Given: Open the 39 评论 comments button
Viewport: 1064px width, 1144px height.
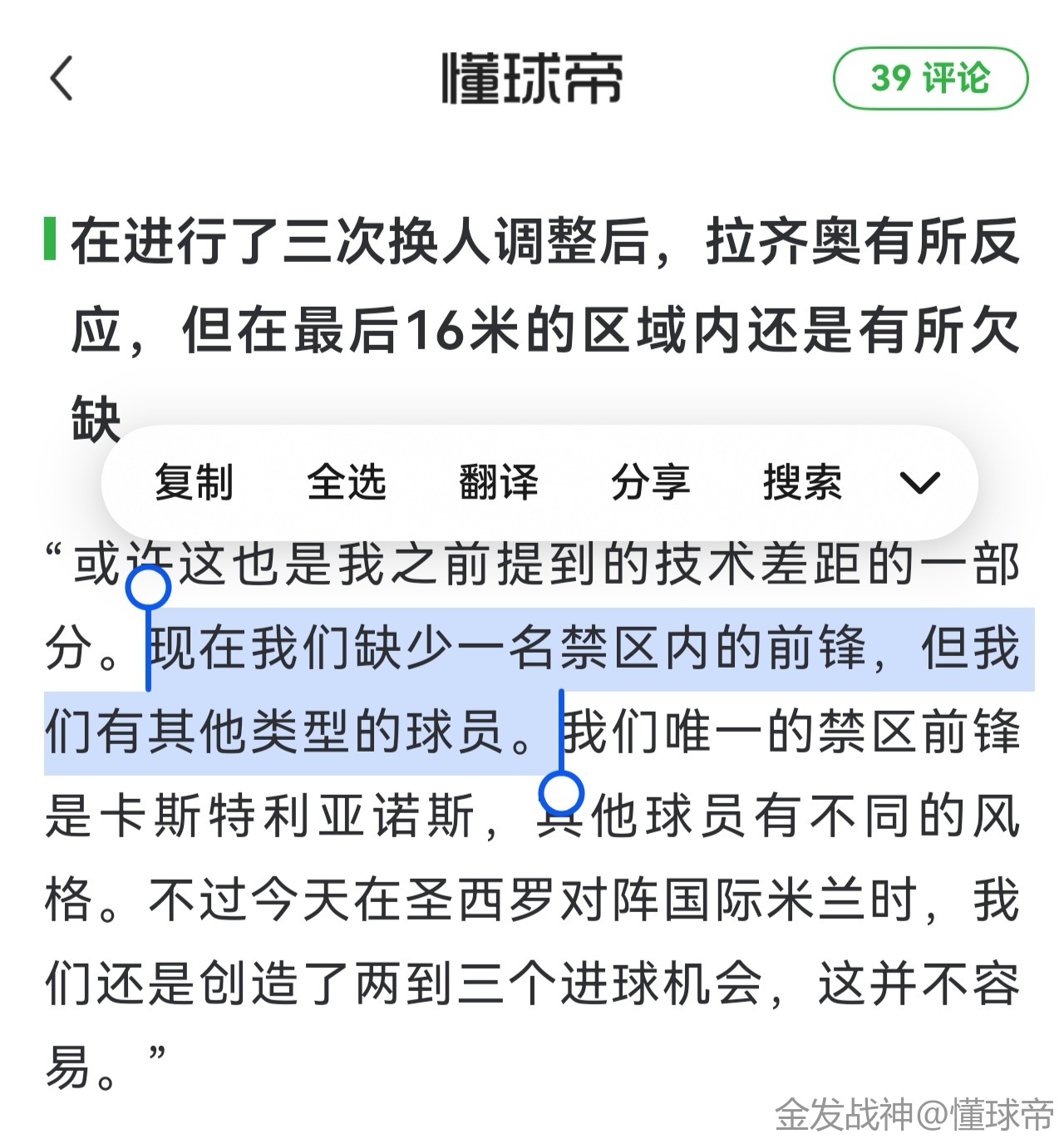Looking at the screenshot, I should [930, 79].
